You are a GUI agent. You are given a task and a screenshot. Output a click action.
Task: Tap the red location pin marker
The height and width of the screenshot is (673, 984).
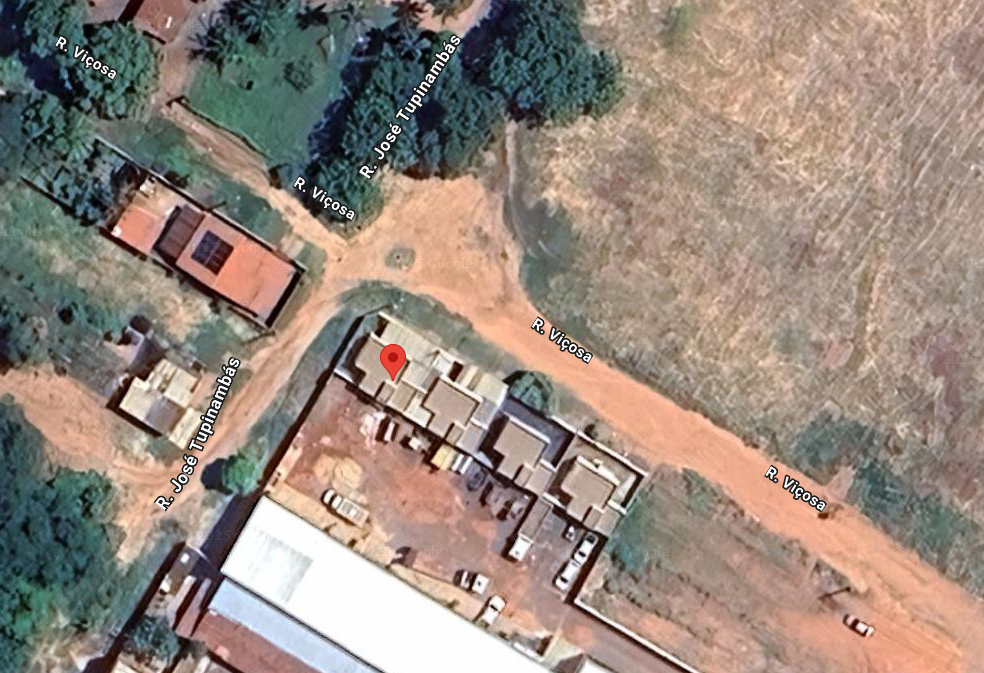(x=395, y=359)
